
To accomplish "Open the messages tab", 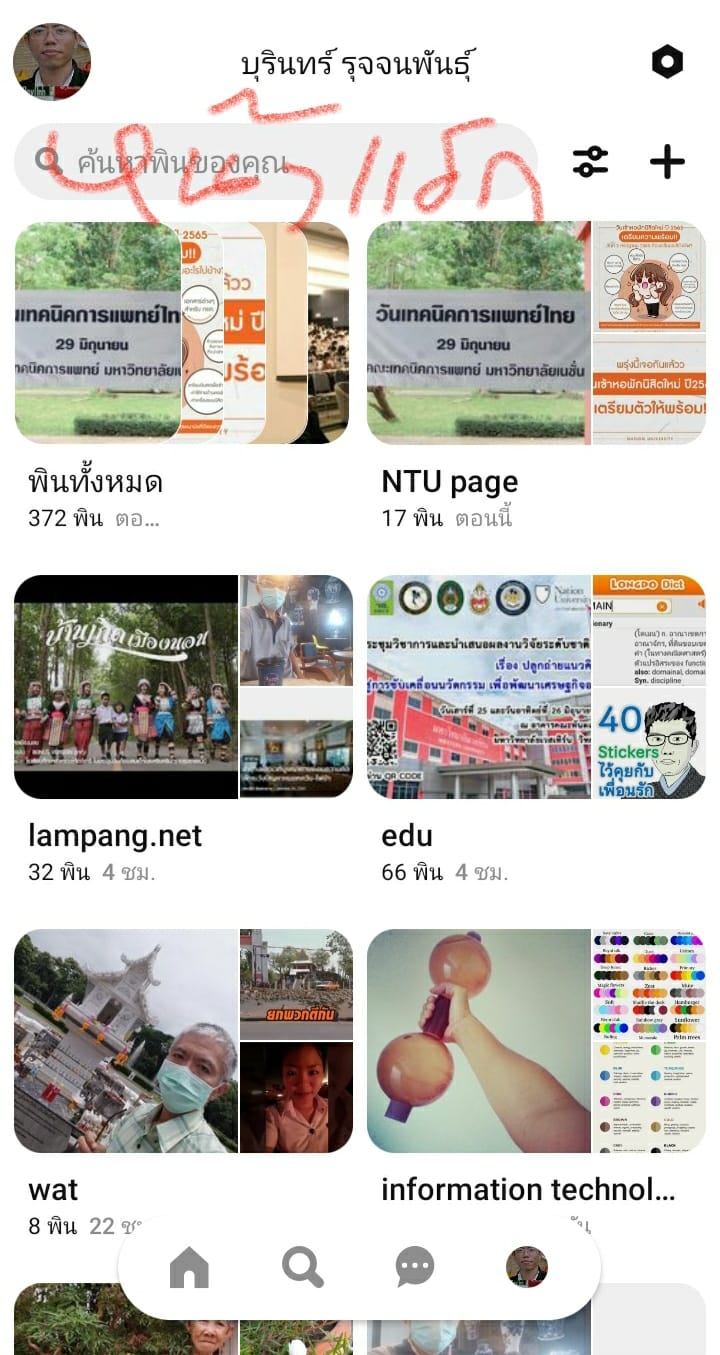I will coord(415,1268).
